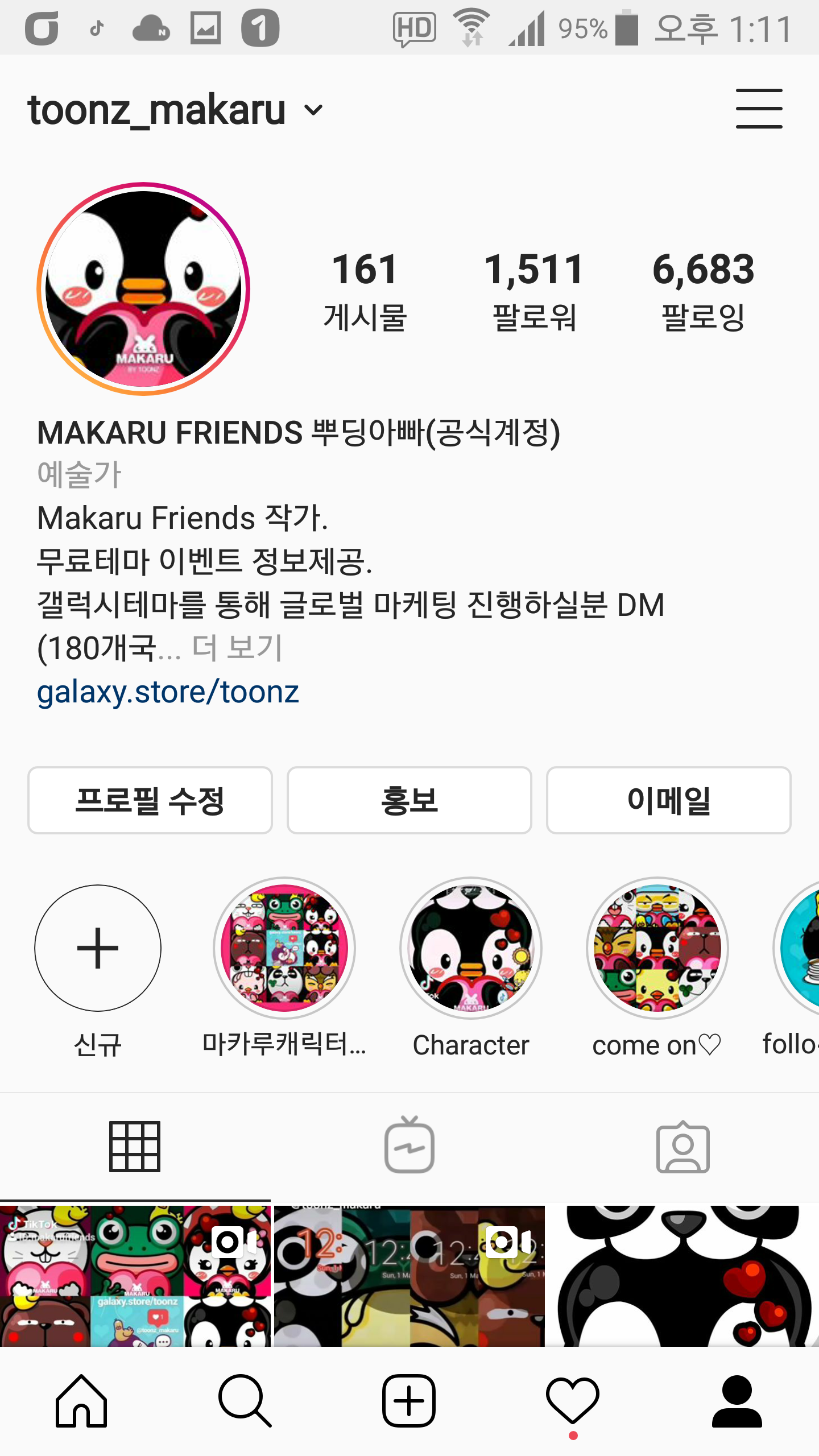Open the search and explore page
819x1456 pixels.
click(x=245, y=1400)
